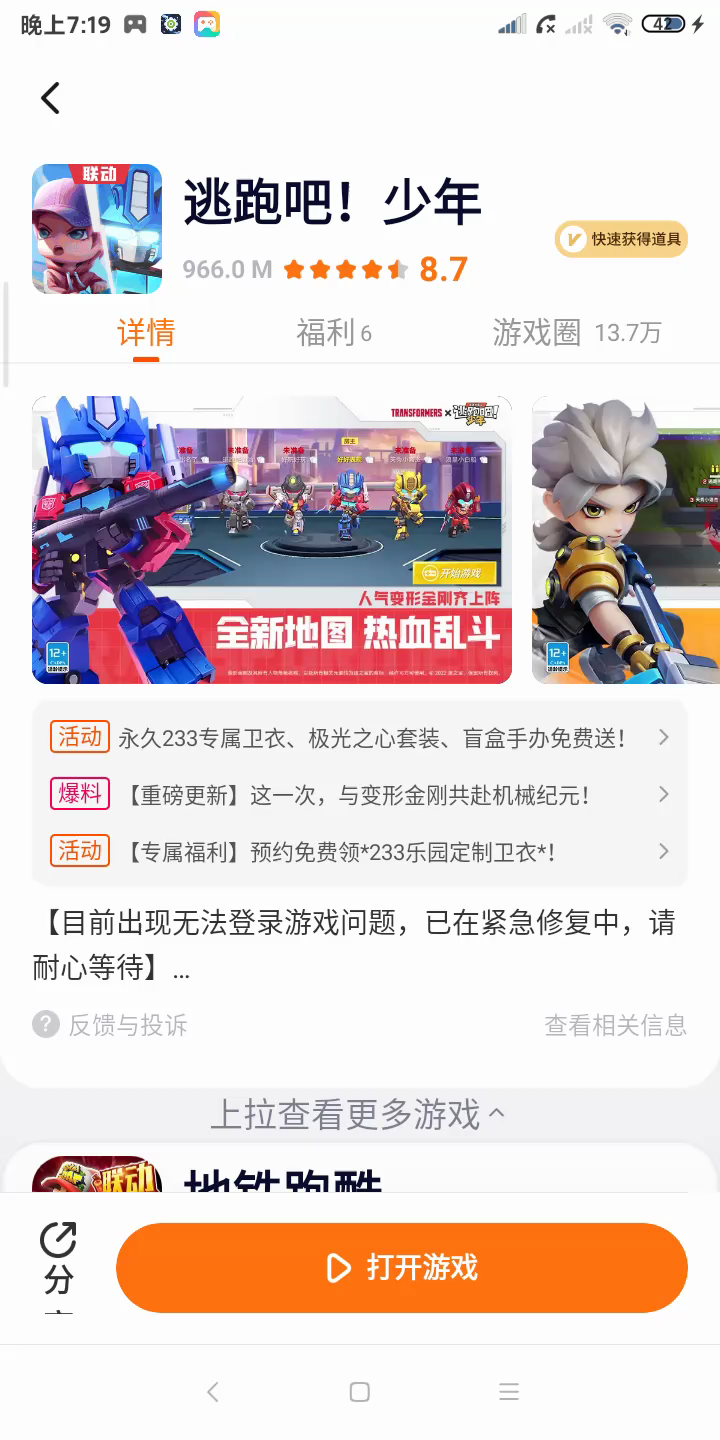The height and width of the screenshot is (1440, 720).
Task: Tap the 快速获得道具 badge
Action: (622, 239)
